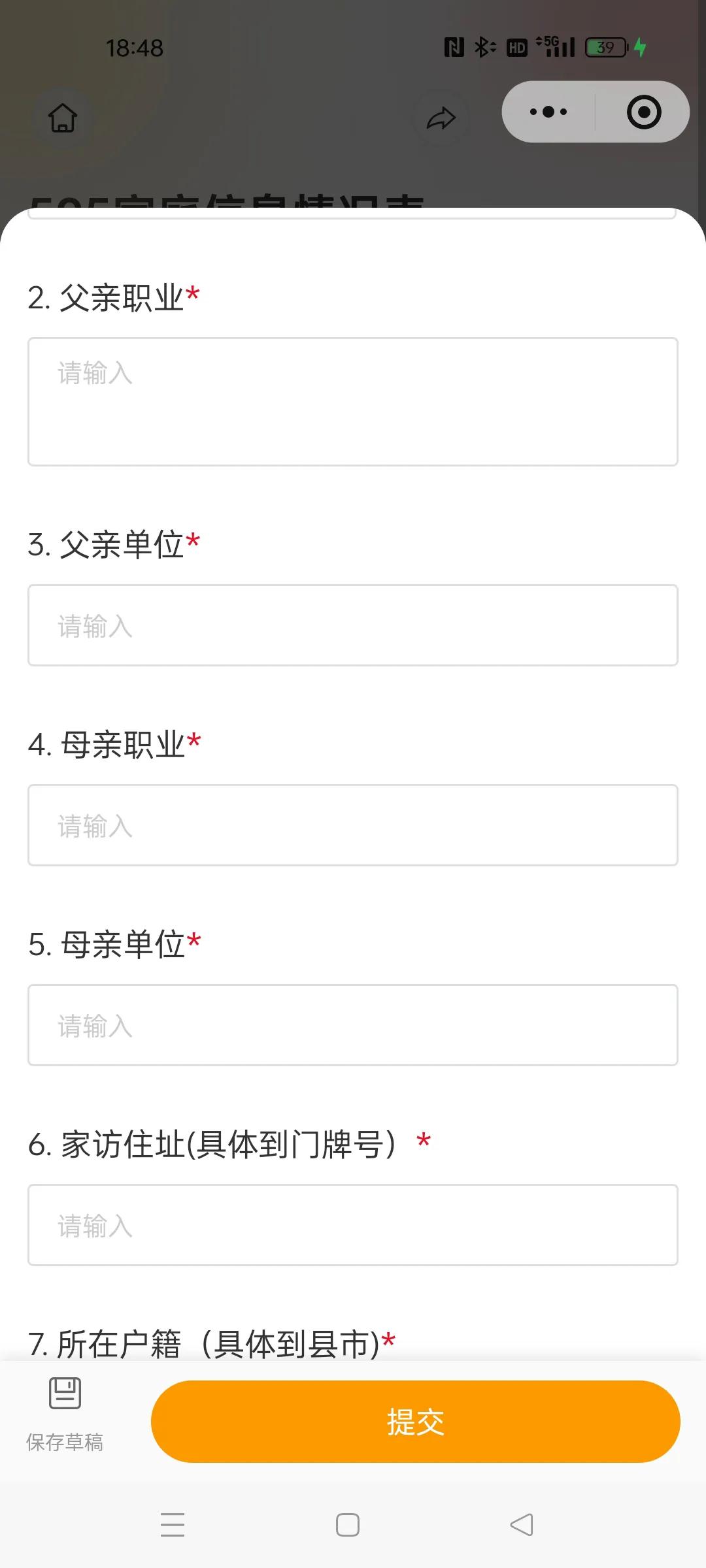Image resolution: width=706 pixels, height=1568 pixels.
Task: Click the 母亲单位 input field
Action: [353, 1024]
